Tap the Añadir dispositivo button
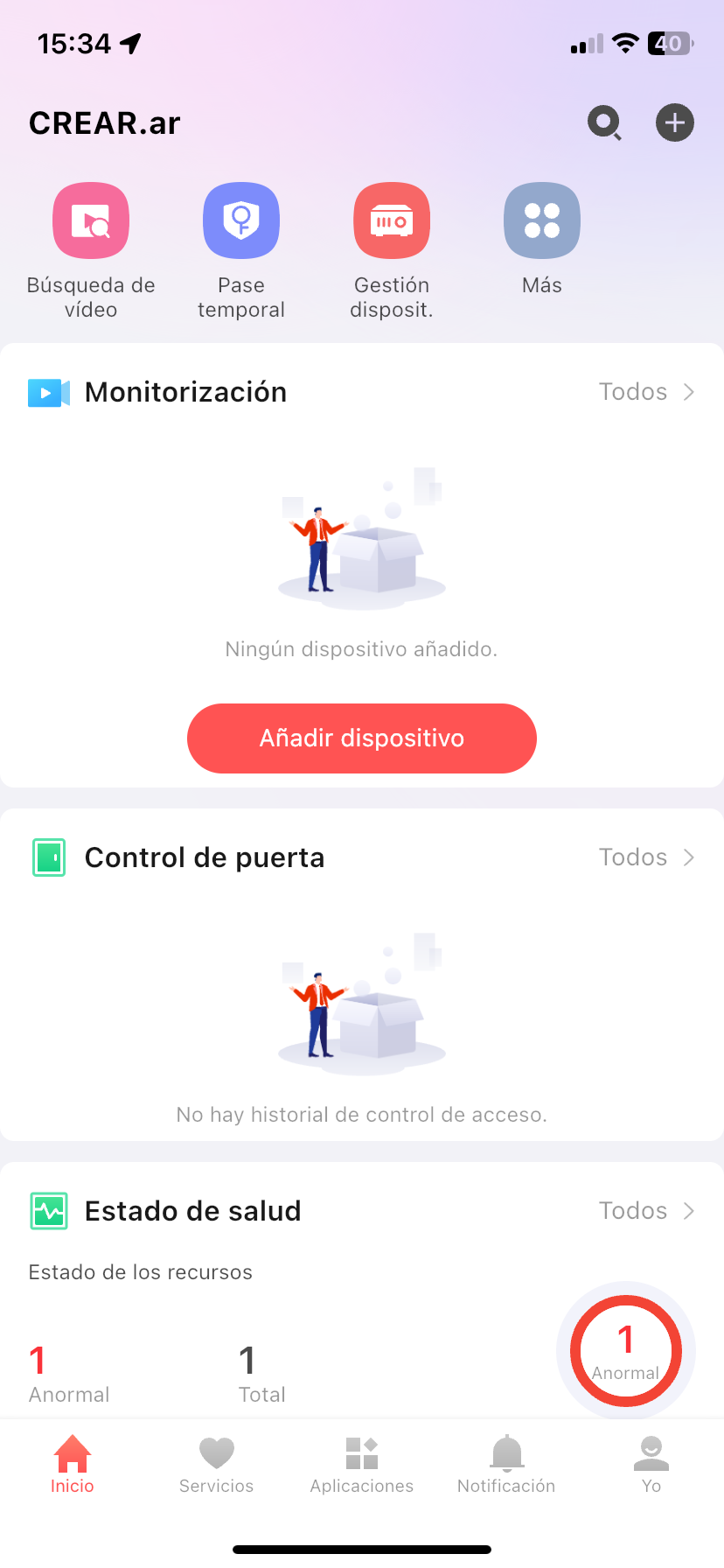724x1568 pixels. click(x=362, y=738)
